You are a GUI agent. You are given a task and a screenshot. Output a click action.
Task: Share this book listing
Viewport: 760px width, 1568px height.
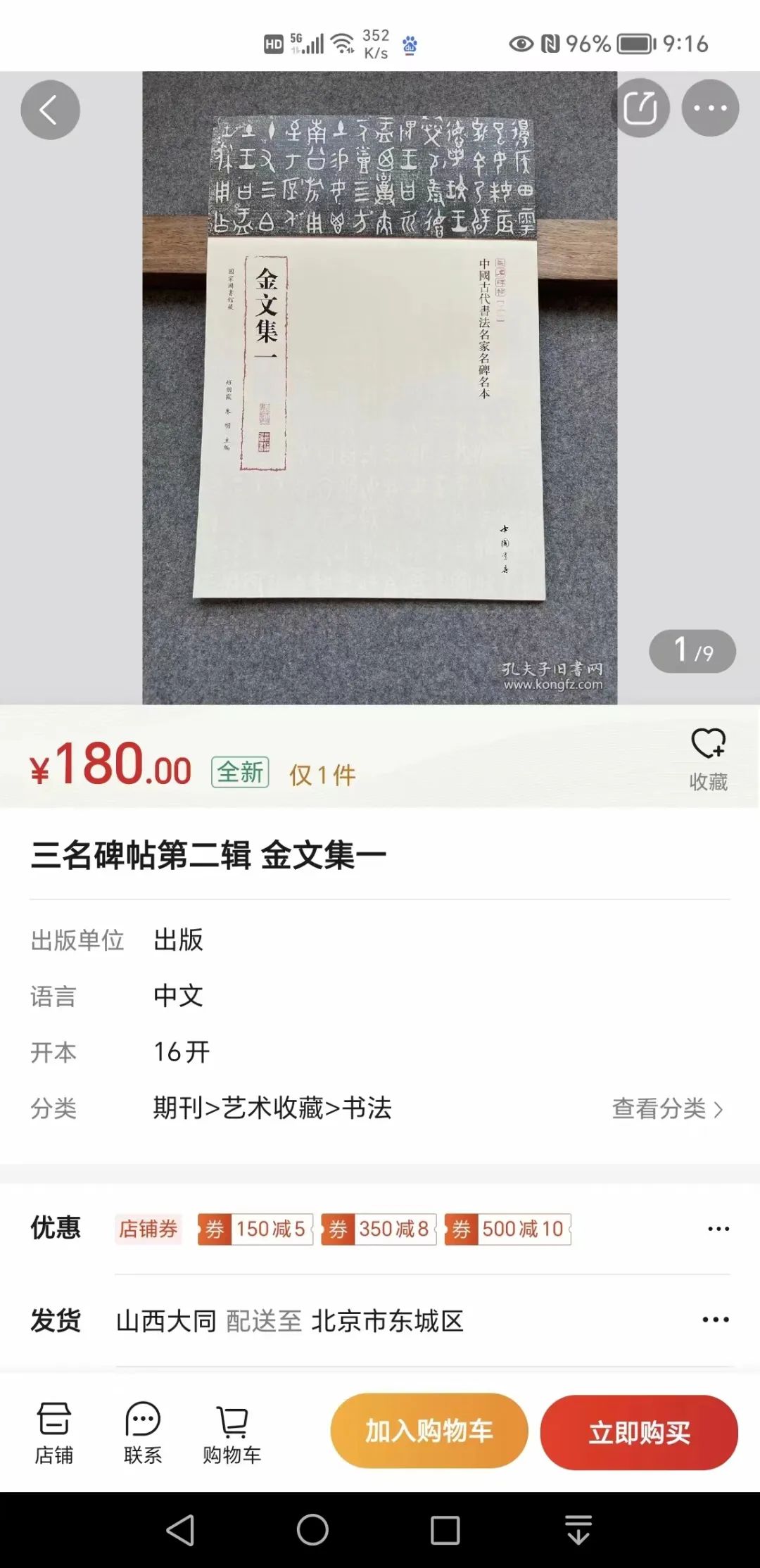(x=641, y=108)
